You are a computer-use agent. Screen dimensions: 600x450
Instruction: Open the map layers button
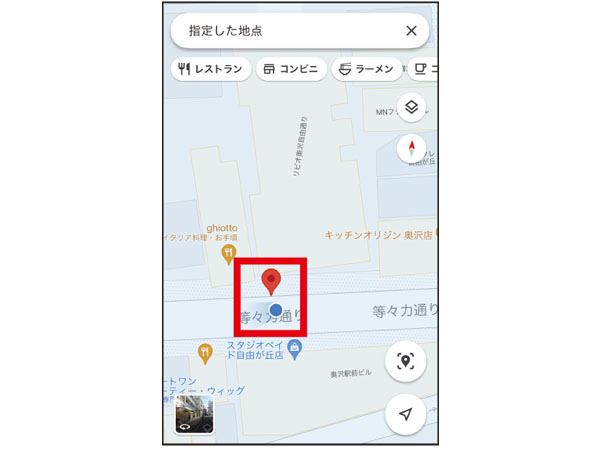click(x=411, y=107)
